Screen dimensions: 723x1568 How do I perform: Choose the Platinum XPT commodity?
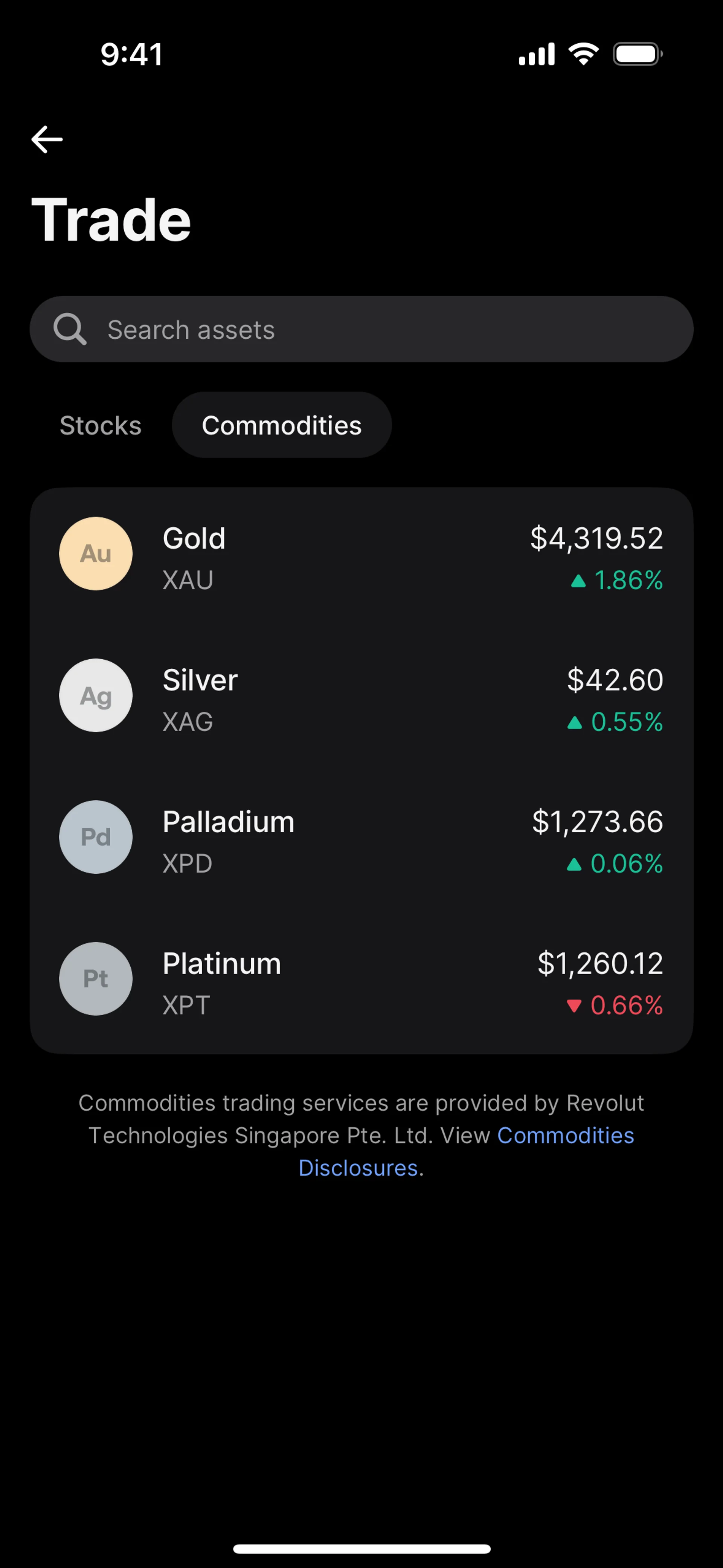(361, 983)
